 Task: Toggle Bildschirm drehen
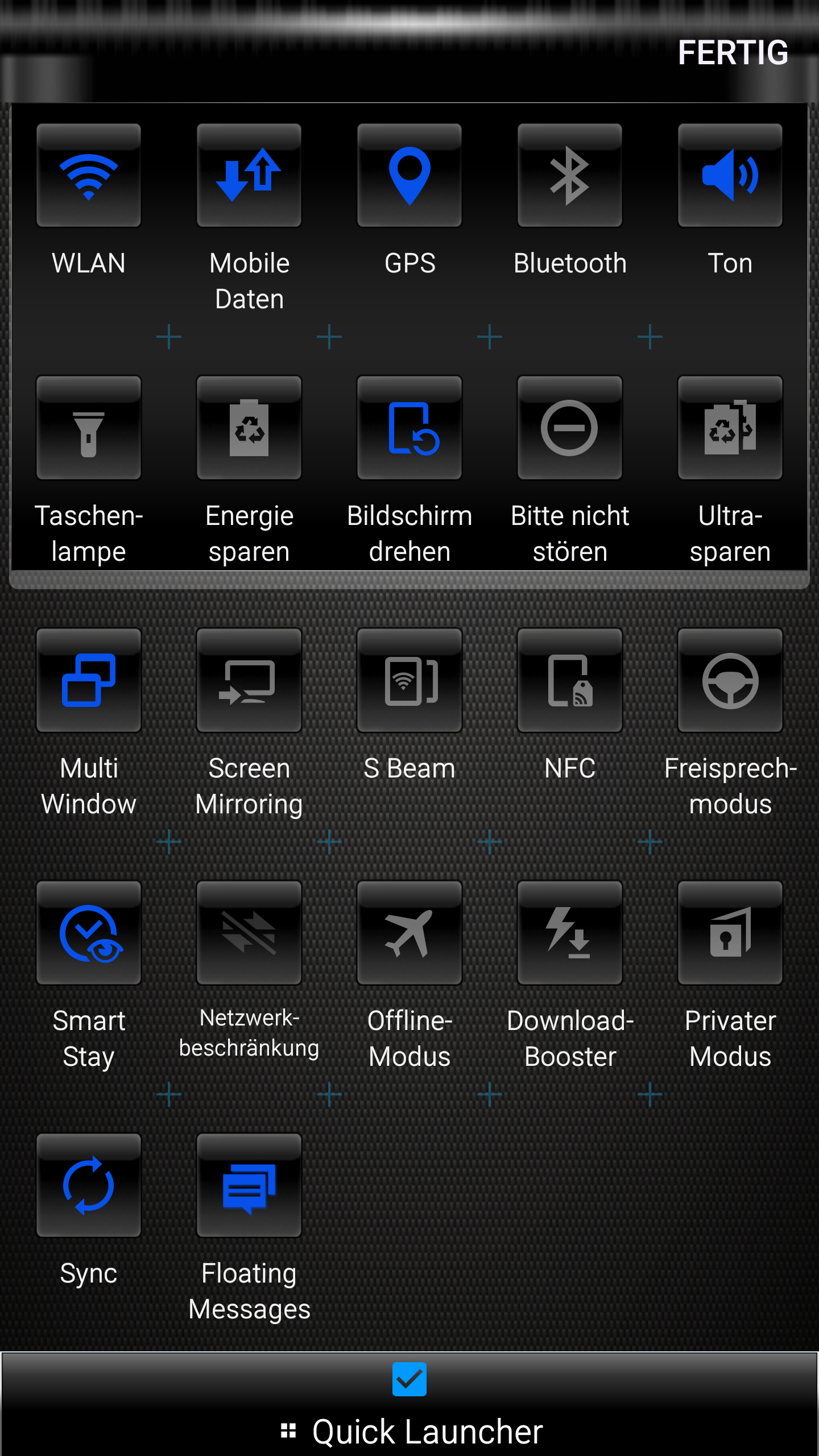pos(409,428)
